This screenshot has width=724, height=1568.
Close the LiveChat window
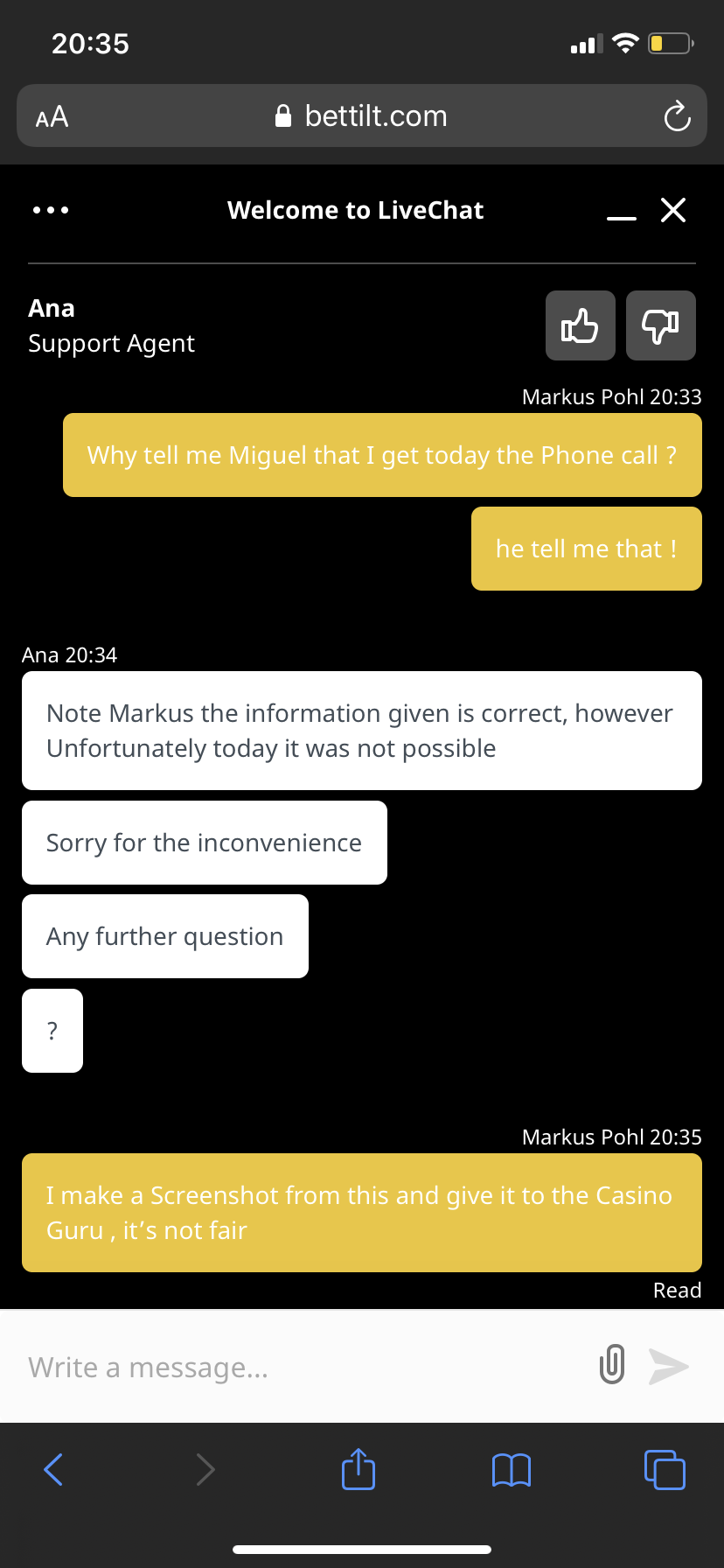[x=673, y=210]
